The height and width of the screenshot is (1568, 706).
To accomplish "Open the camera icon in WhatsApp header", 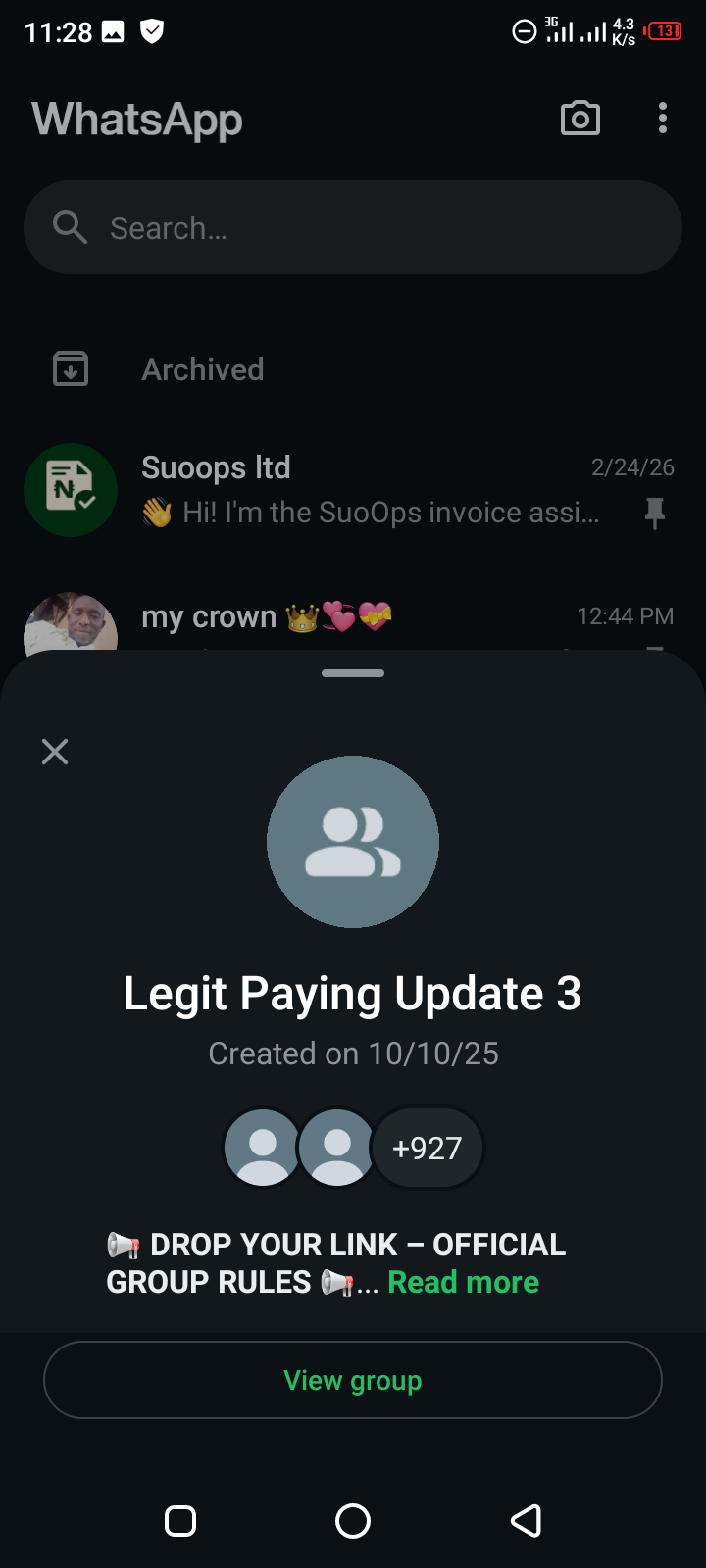I will [x=580, y=119].
